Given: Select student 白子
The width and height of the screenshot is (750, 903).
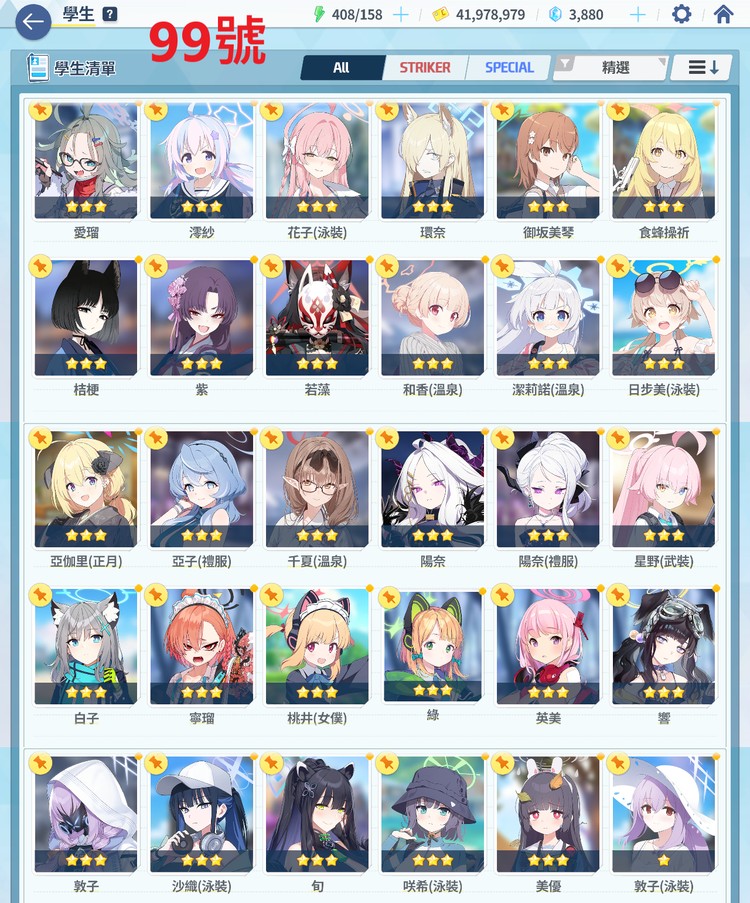Looking at the screenshot, I should coord(86,646).
